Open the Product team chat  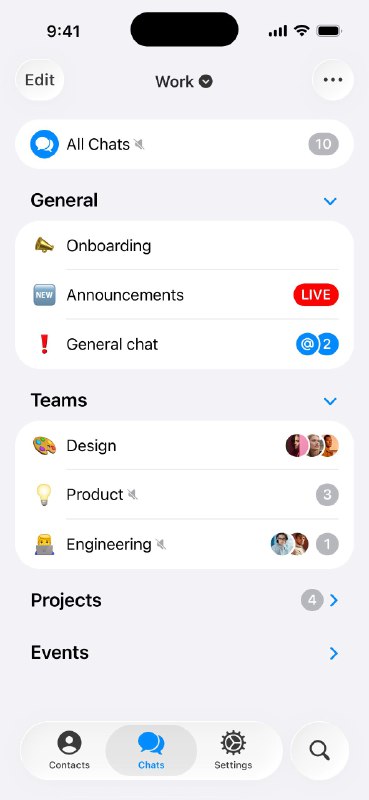click(x=184, y=494)
